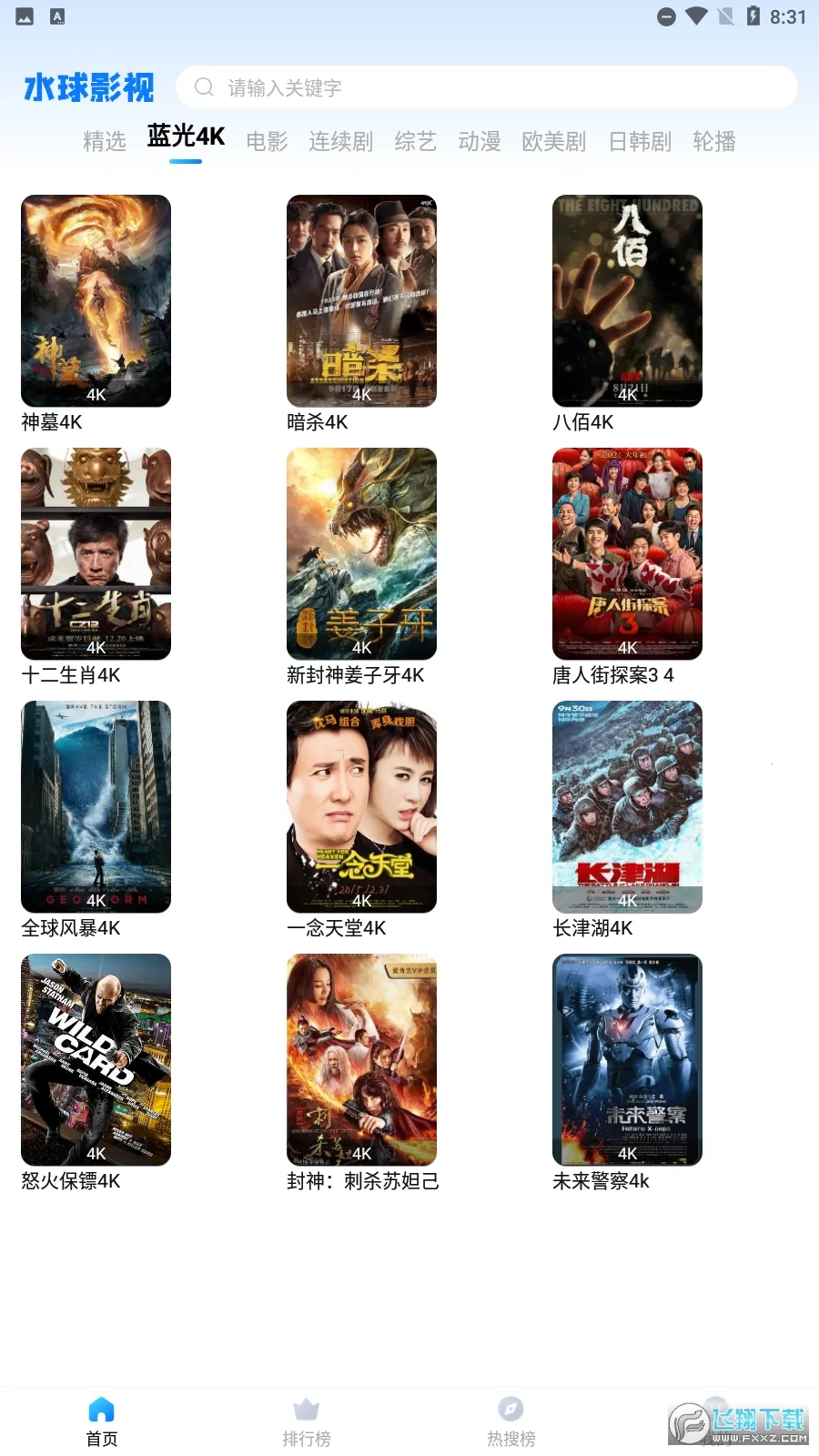The image size is (819, 1456).
Task: Switch to the 电影 tab
Action: pyautogui.click(x=267, y=141)
